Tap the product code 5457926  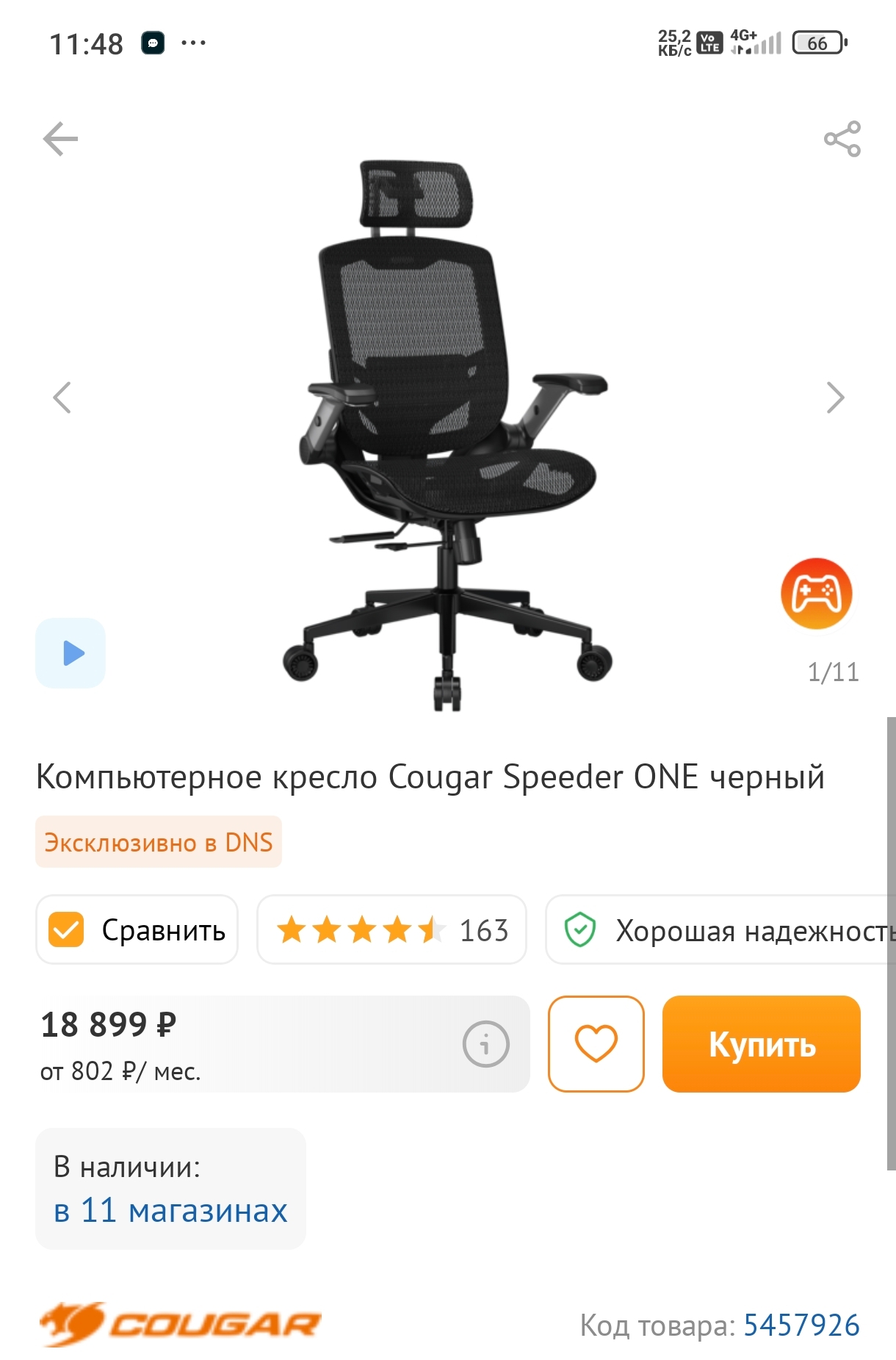(801, 1325)
